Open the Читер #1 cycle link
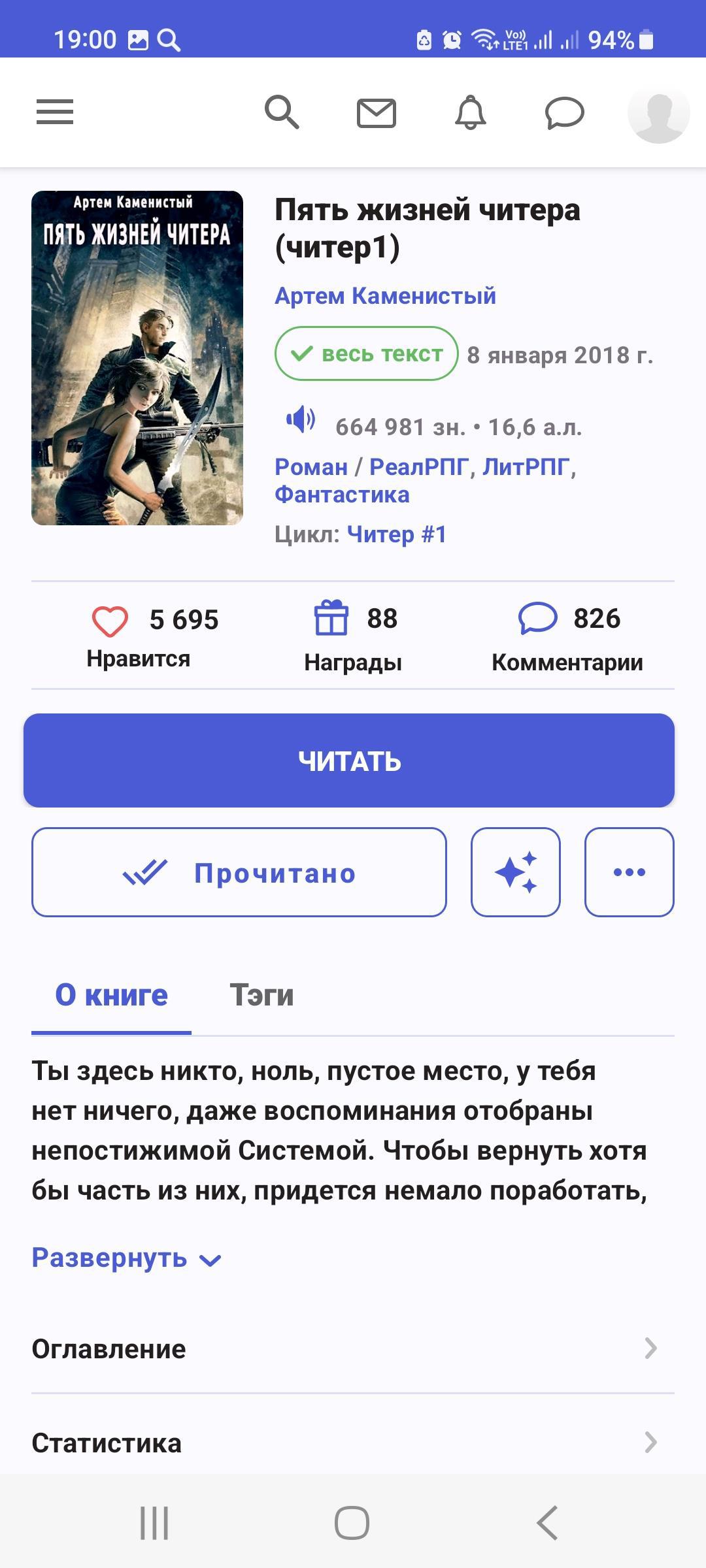 pyautogui.click(x=397, y=534)
